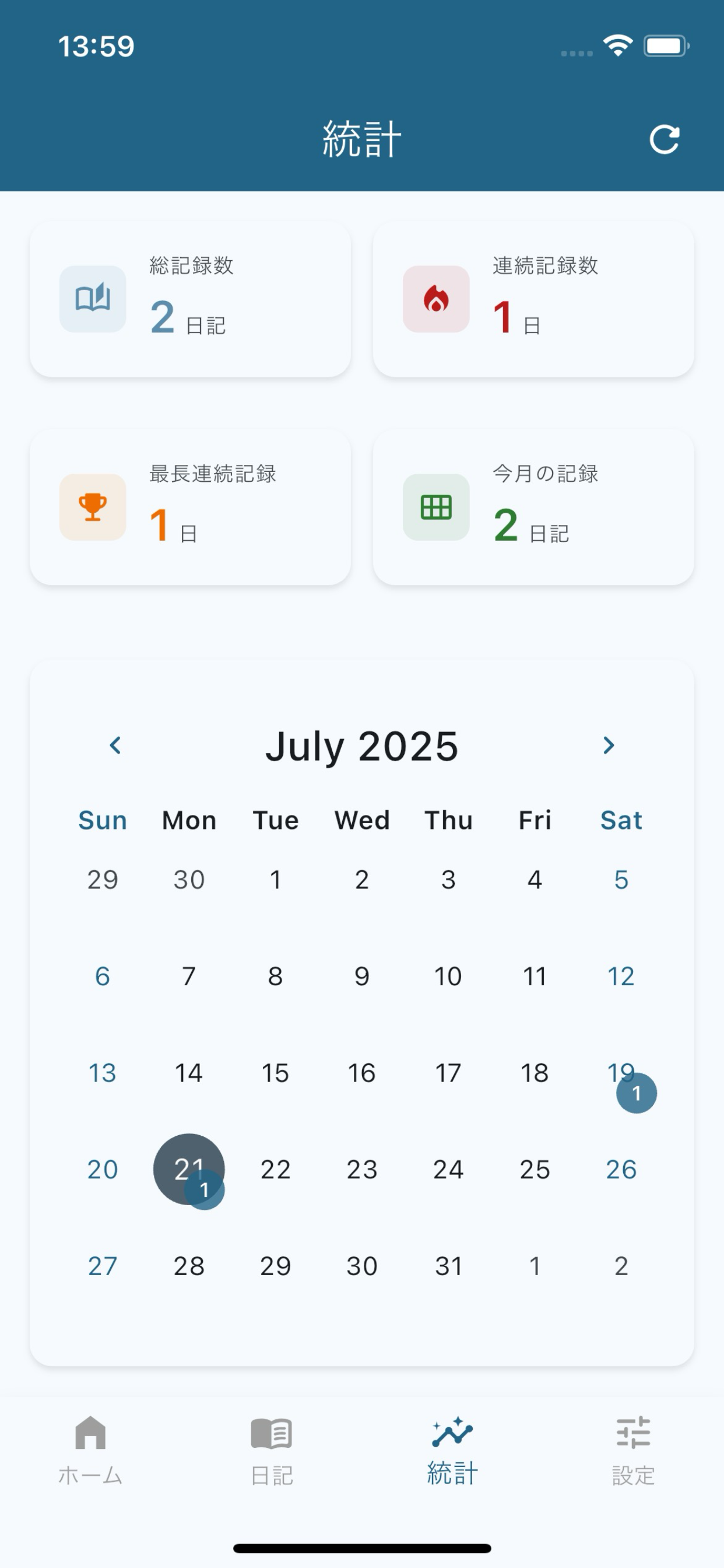Image resolution: width=724 pixels, height=1568 pixels.
Task: Pick July 31 on the calendar
Action: point(448,1266)
